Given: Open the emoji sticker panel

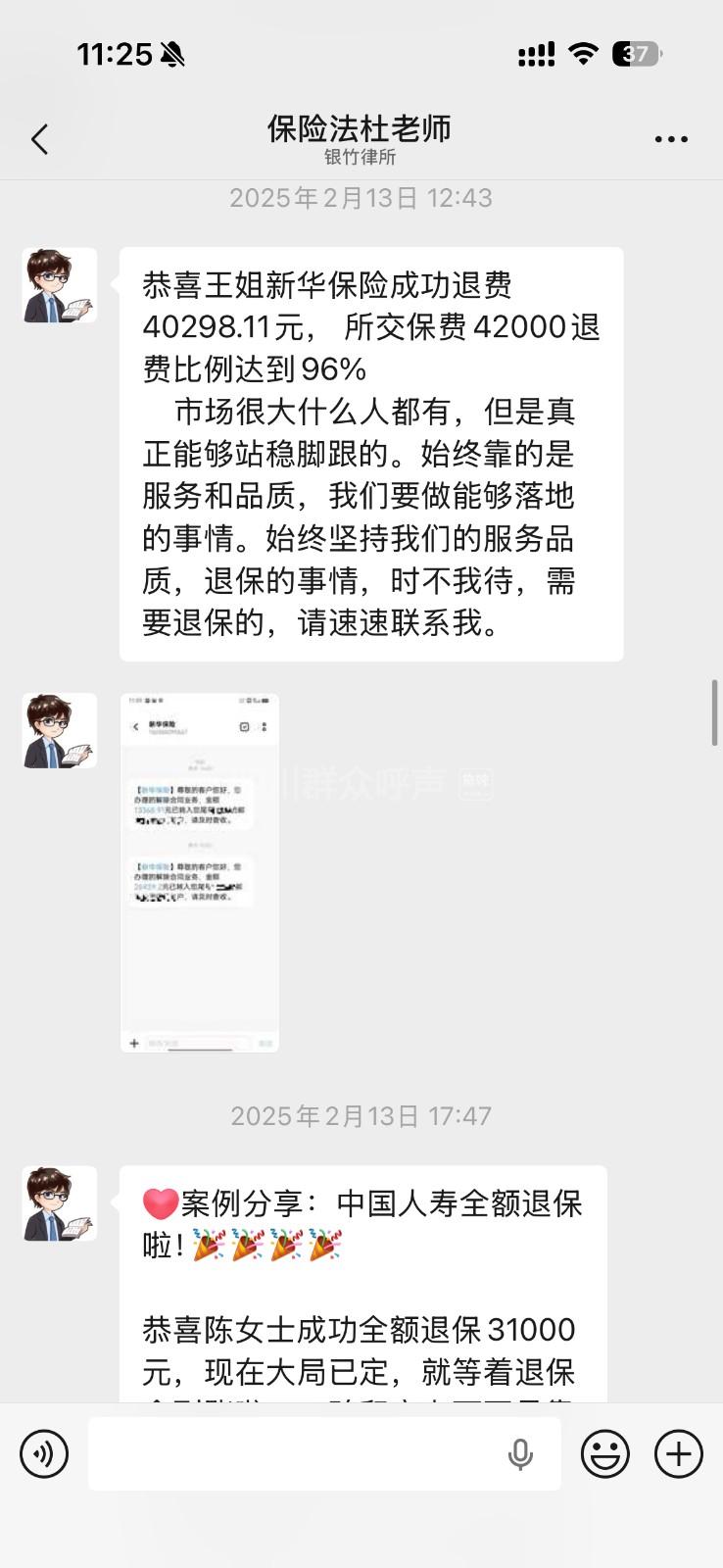Looking at the screenshot, I should pos(604,1453).
